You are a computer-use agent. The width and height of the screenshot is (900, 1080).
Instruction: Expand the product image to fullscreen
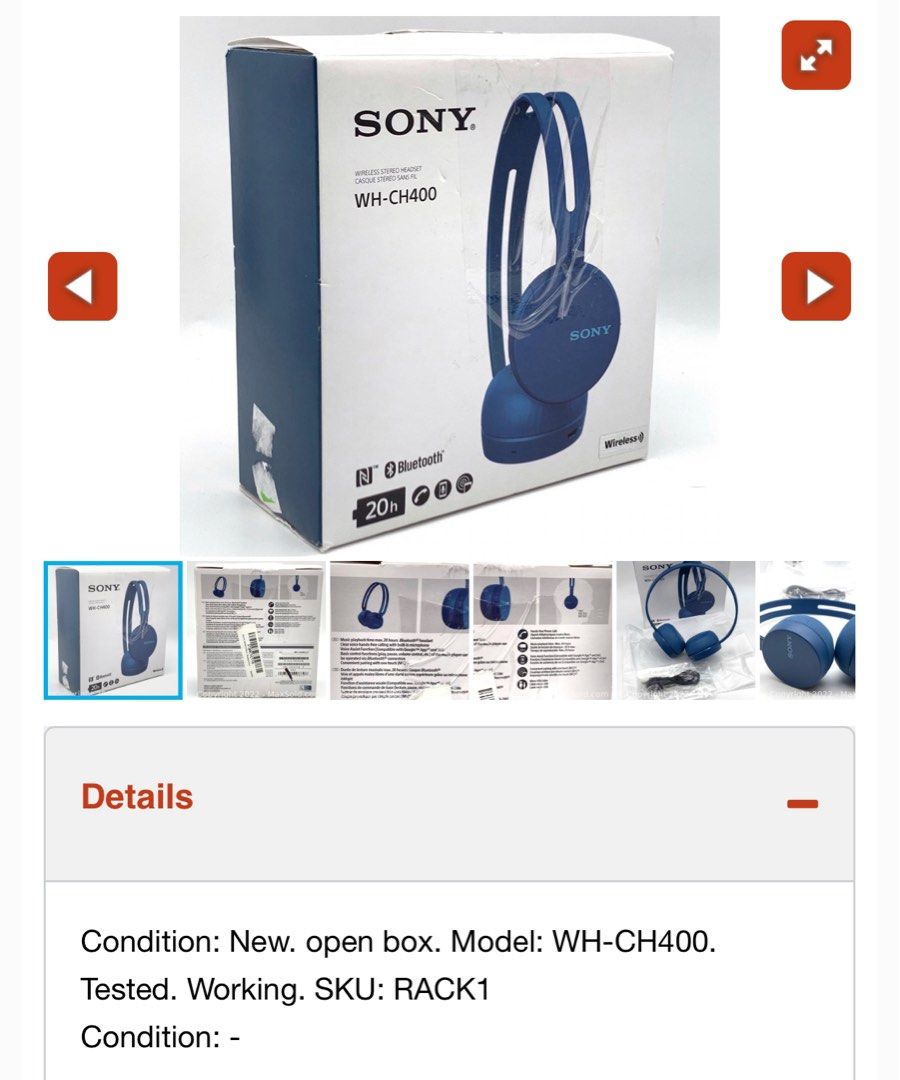[816, 55]
